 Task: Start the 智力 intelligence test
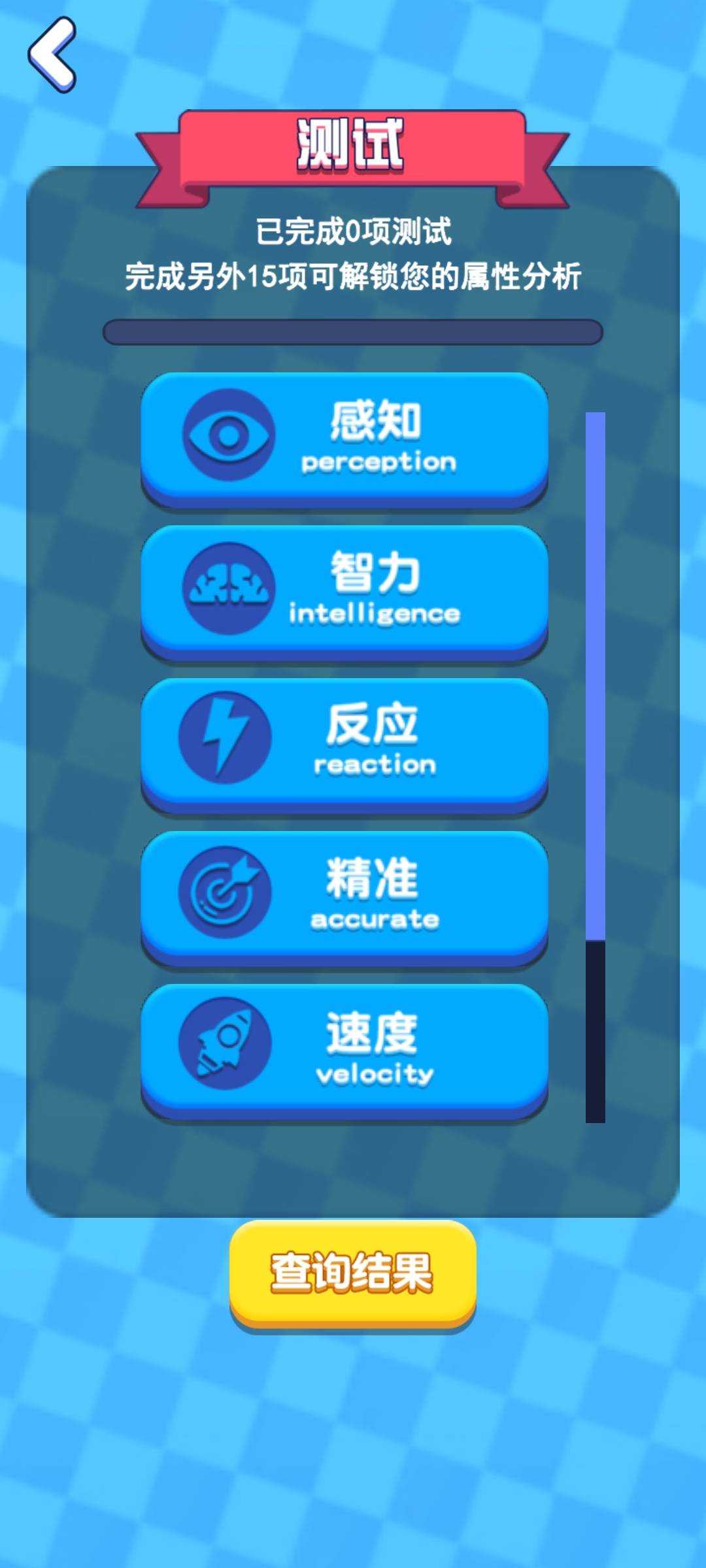[x=345, y=592]
